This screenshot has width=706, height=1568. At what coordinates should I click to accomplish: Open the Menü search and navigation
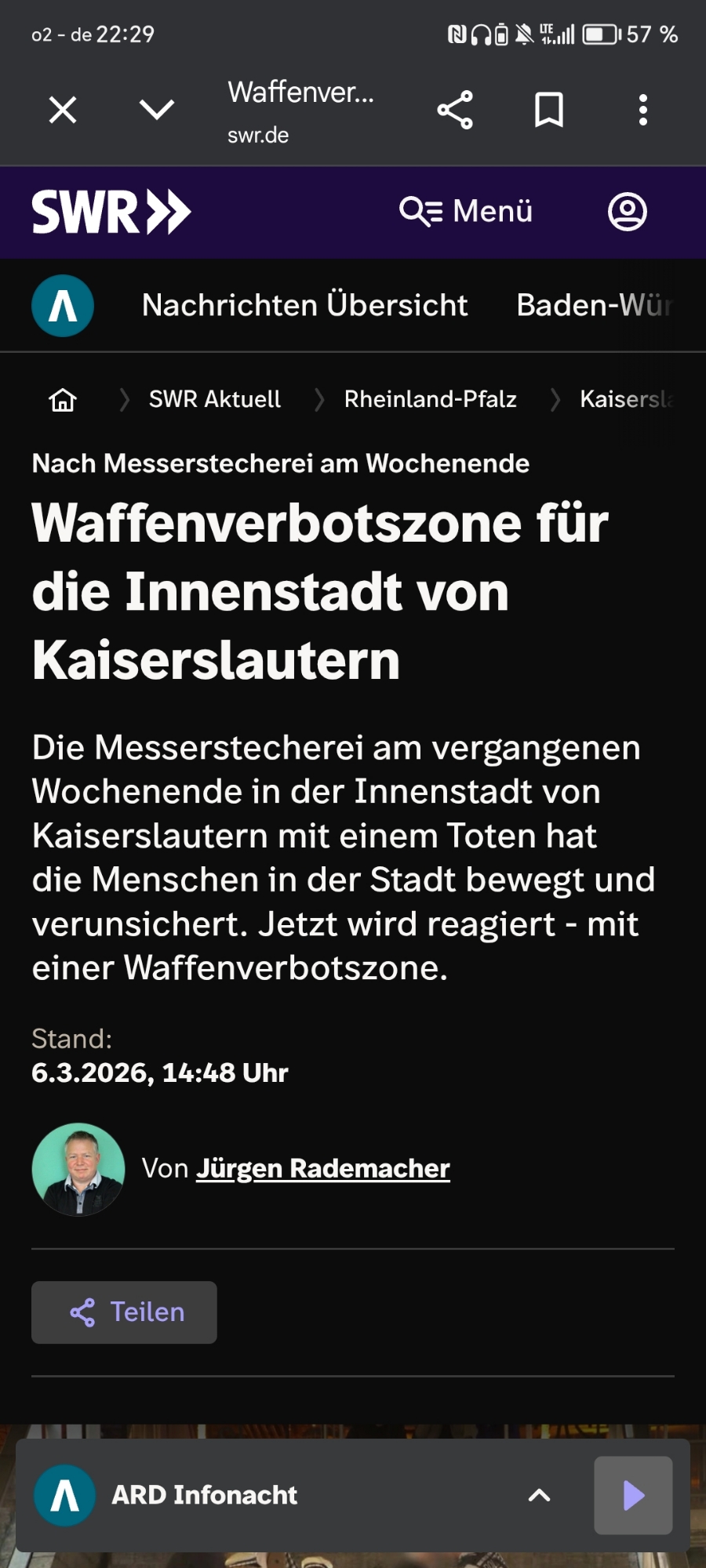click(466, 212)
